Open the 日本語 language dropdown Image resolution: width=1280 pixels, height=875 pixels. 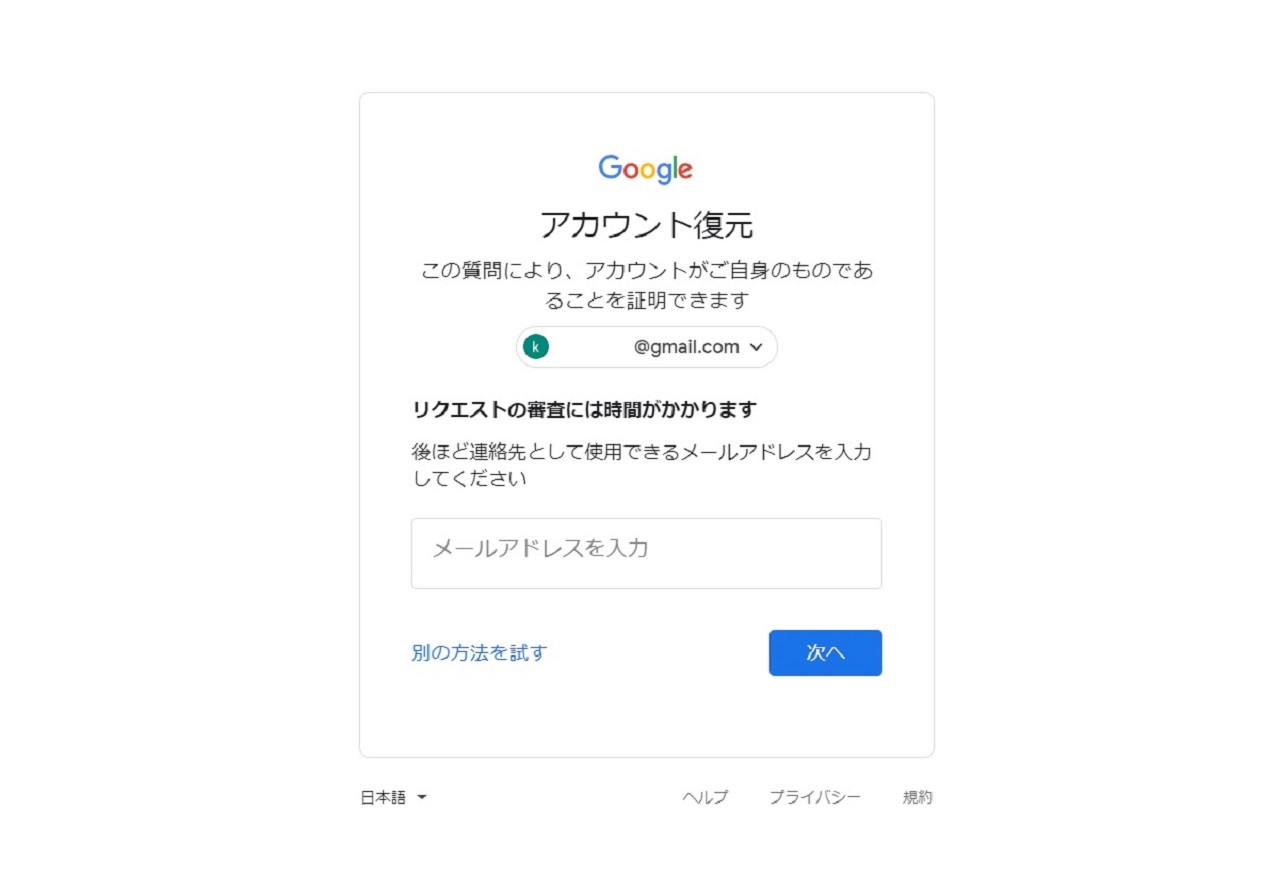coord(393,797)
